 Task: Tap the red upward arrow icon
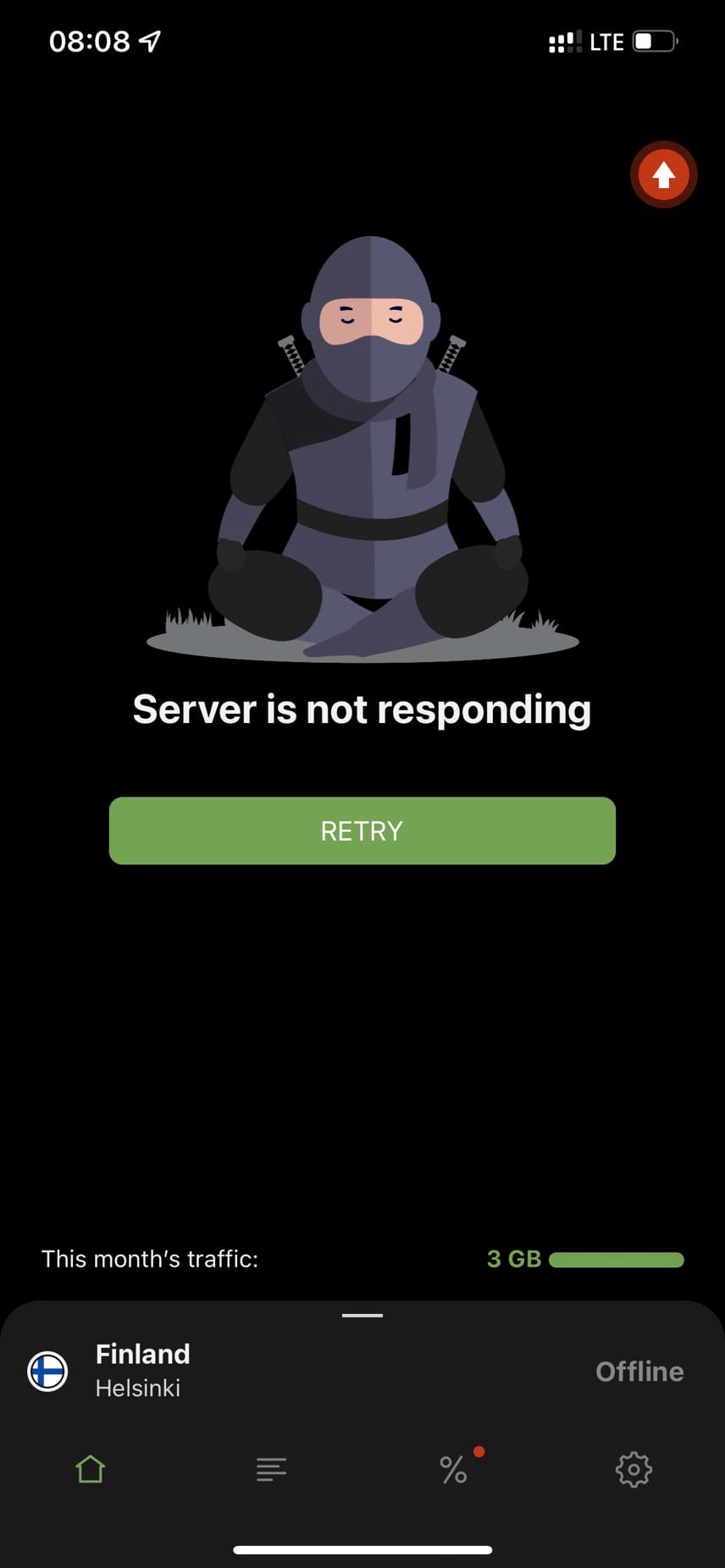point(663,175)
